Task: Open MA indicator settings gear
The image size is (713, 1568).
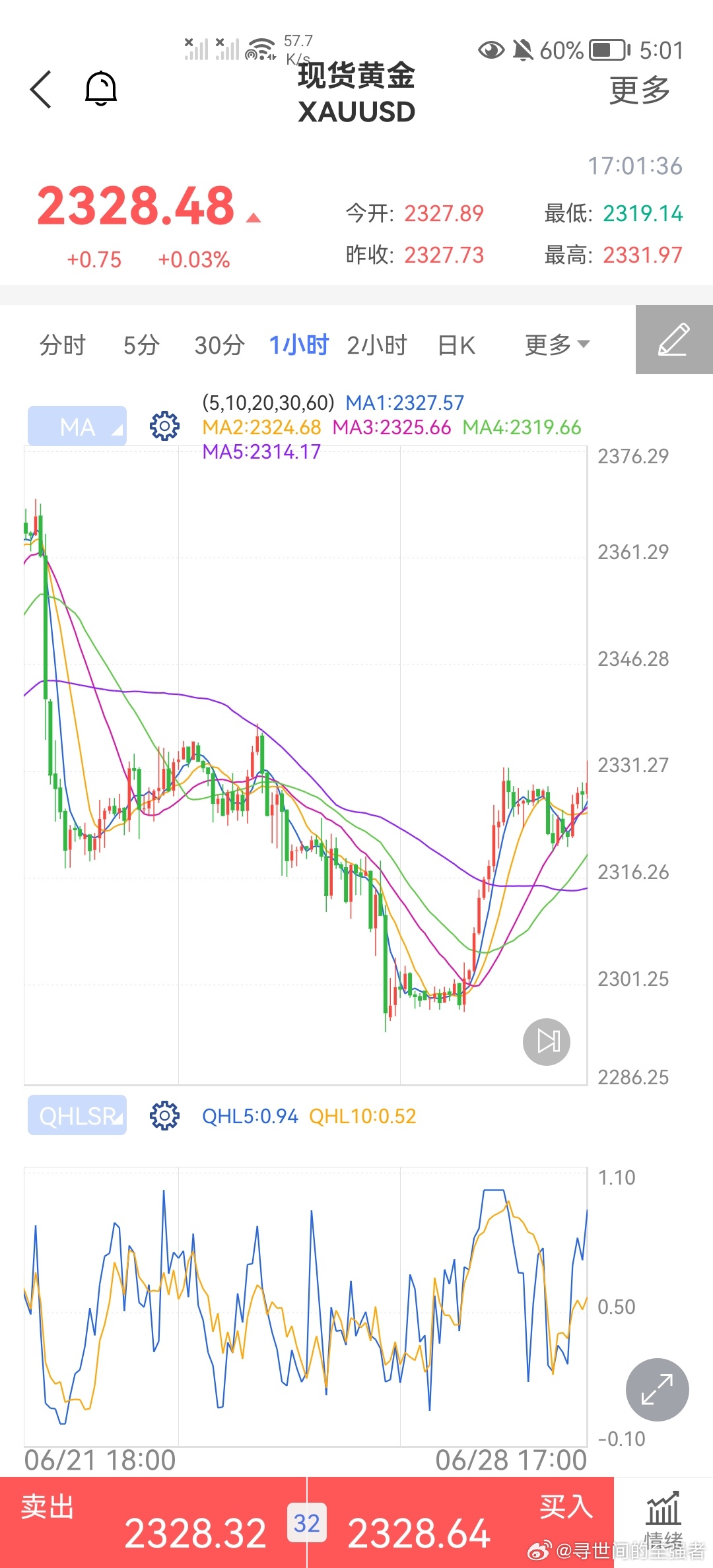Action: coord(164,426)
